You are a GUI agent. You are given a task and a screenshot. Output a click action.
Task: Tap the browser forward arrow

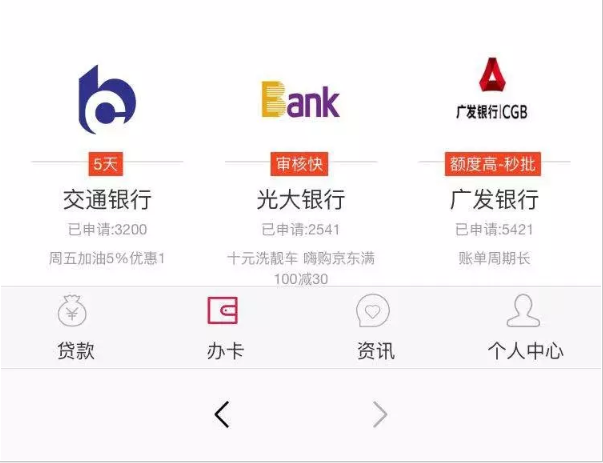coord(380,414)
